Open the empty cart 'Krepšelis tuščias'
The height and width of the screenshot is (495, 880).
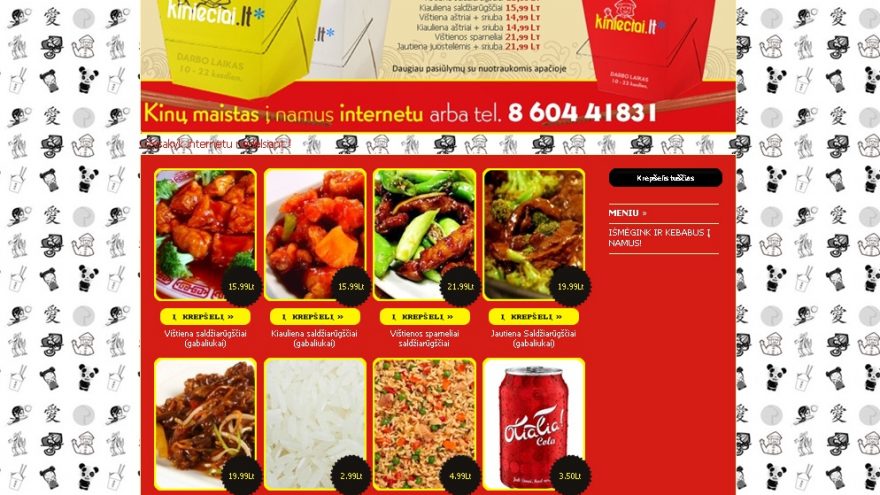(665, 178)
